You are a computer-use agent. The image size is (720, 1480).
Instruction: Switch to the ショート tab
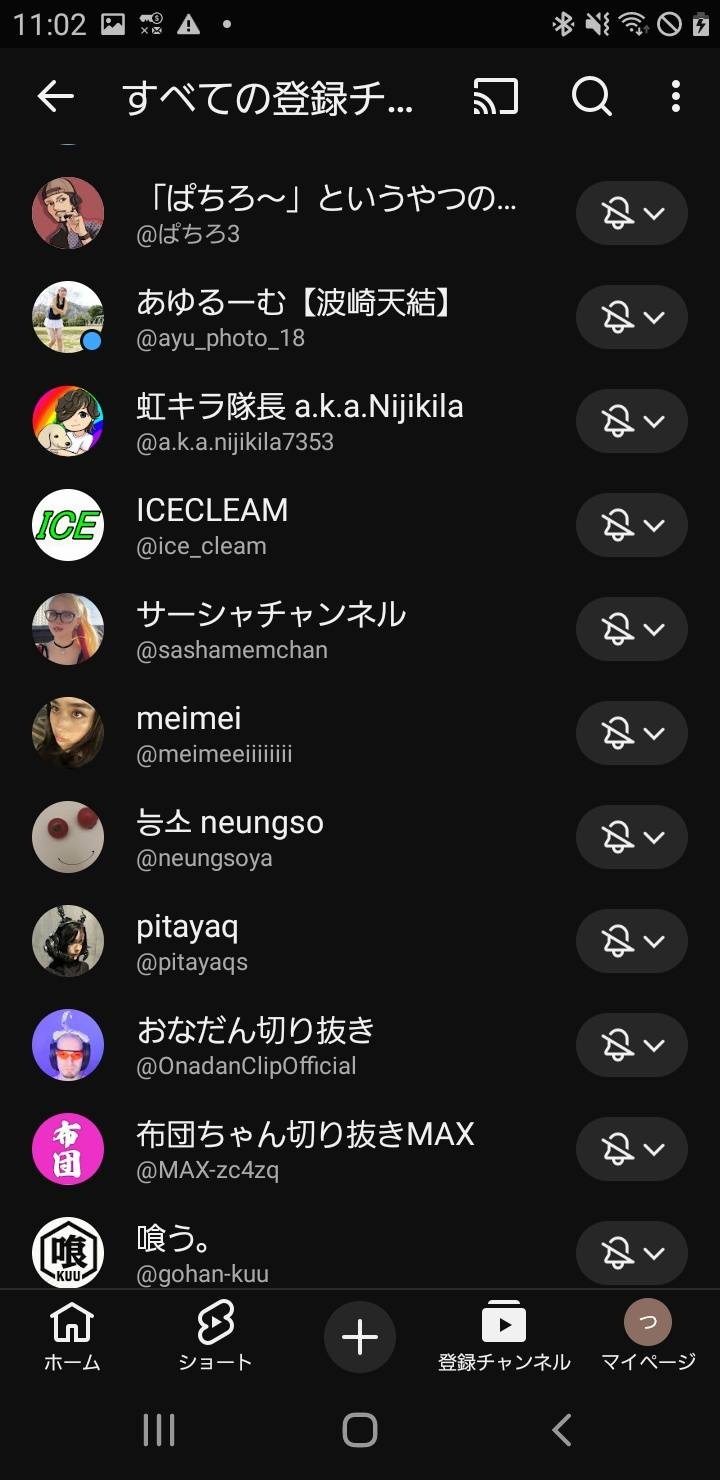click(215, 1336)
